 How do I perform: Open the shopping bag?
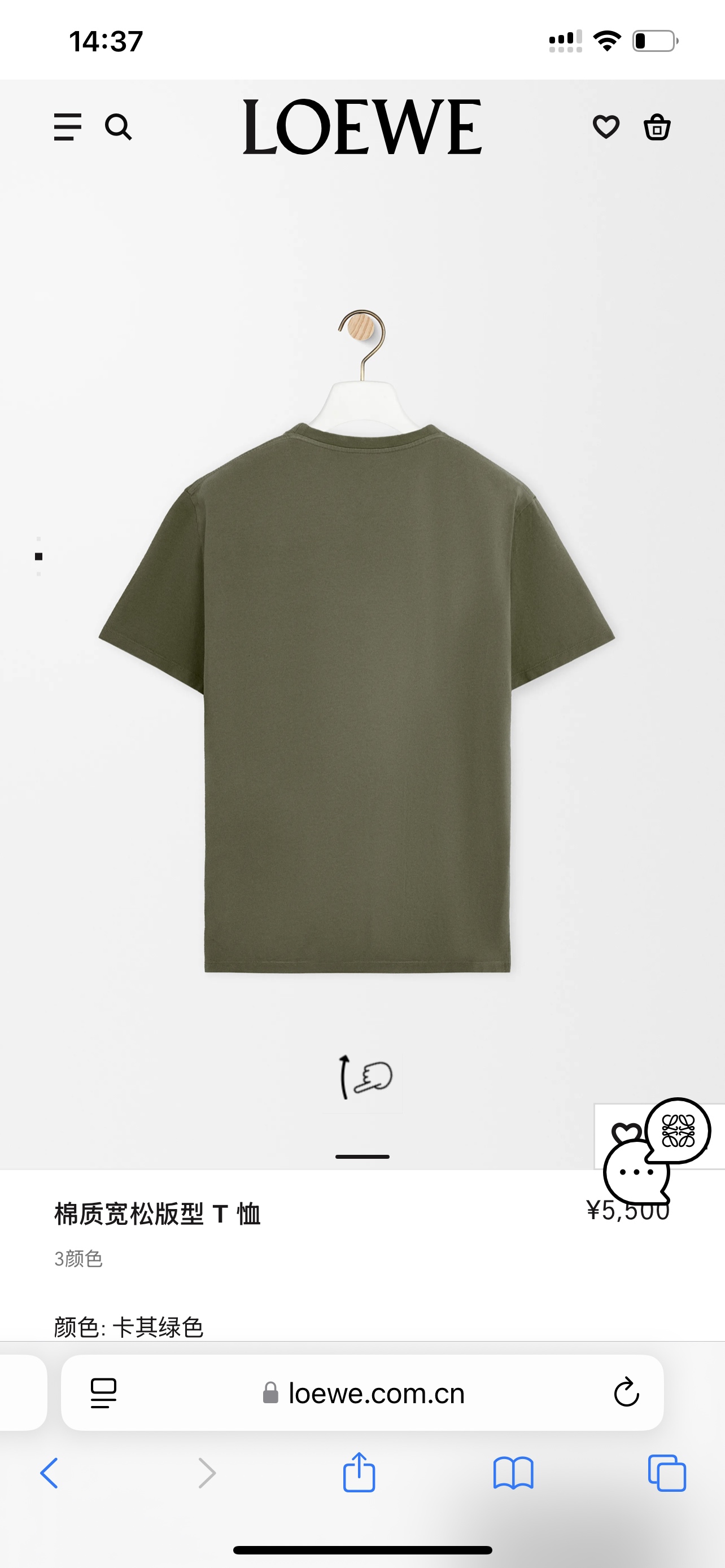pyautogui.click(x=657, y=127)
